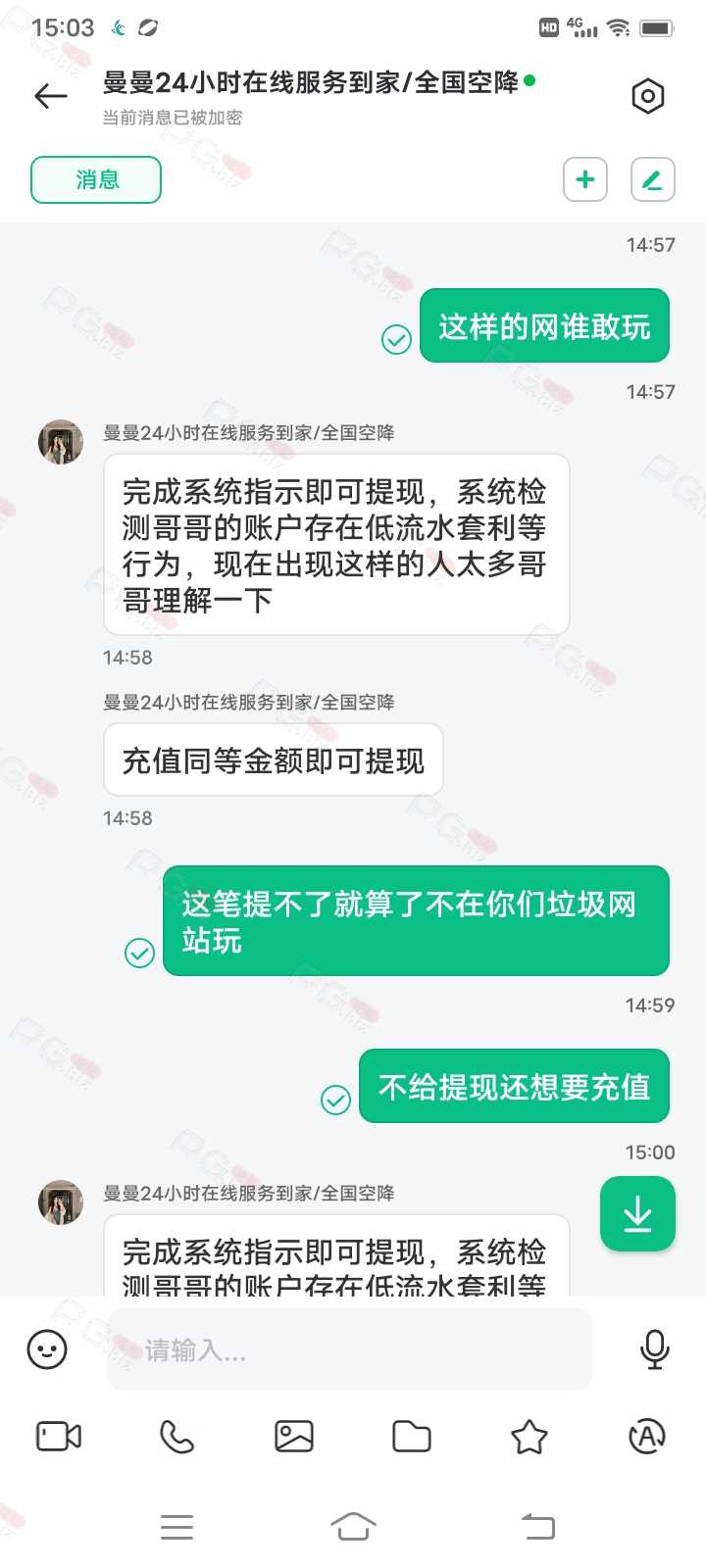Attach a file from folder
Image resolution: width=706 pixels, height=1568 pixels.
pos(412,1437)
